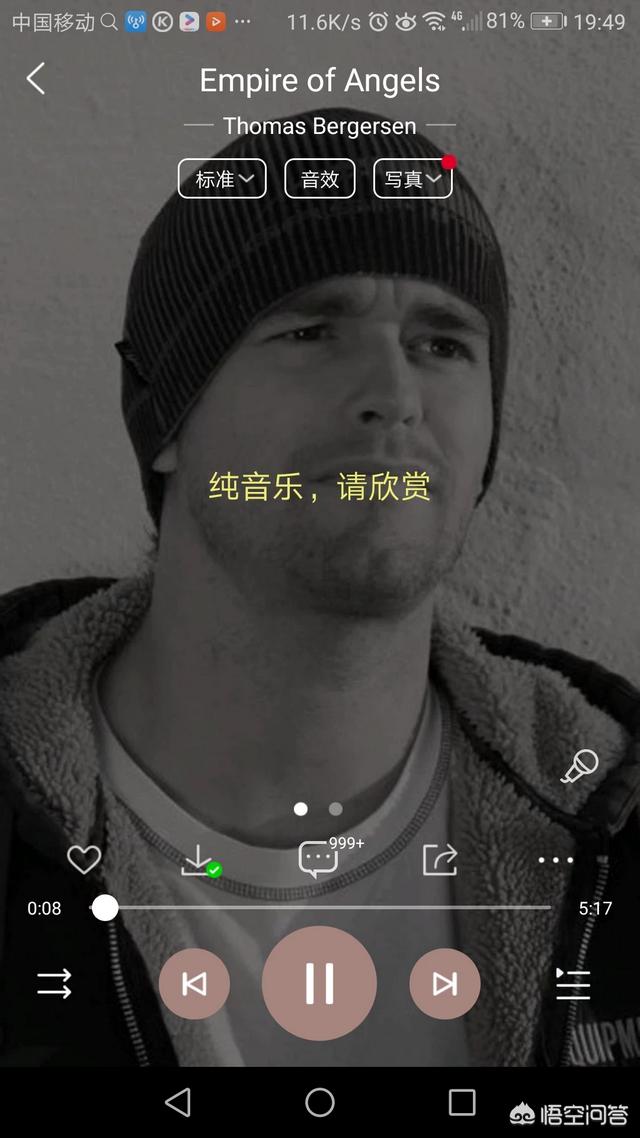
Task: Open the 音效 sound effects button
Action: click(x=320, y=179)
